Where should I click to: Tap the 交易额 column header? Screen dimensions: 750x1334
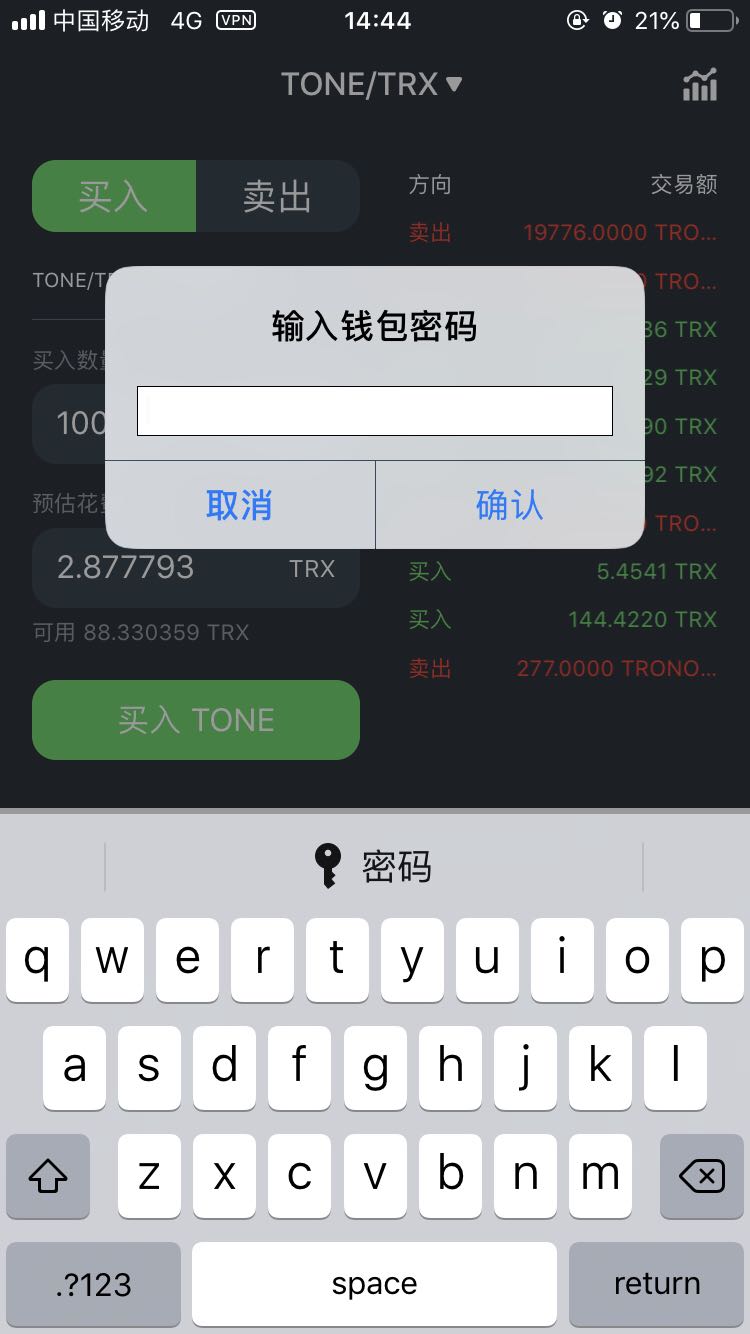pos(685,184)
